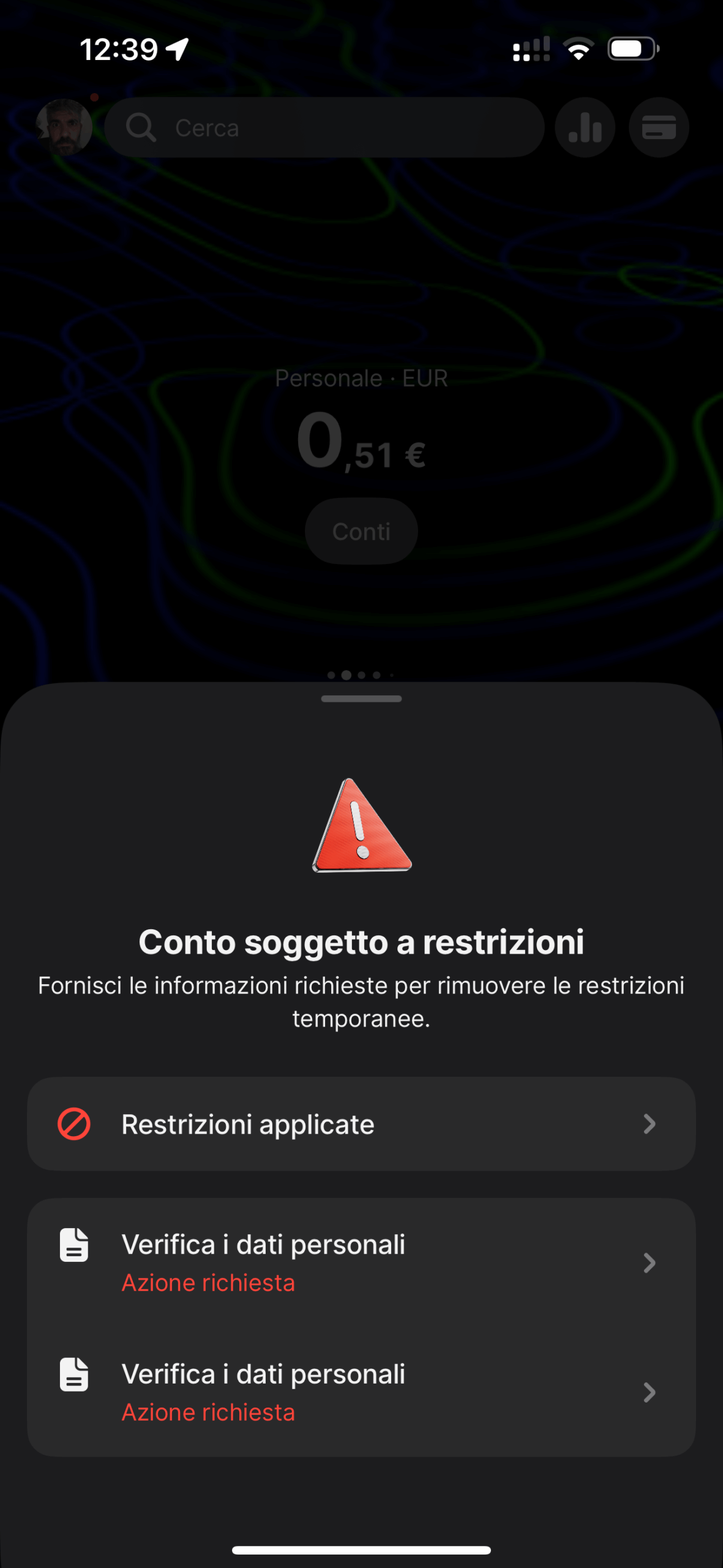
Task: Tap the Conti button
Action: (x=361, y=531)
